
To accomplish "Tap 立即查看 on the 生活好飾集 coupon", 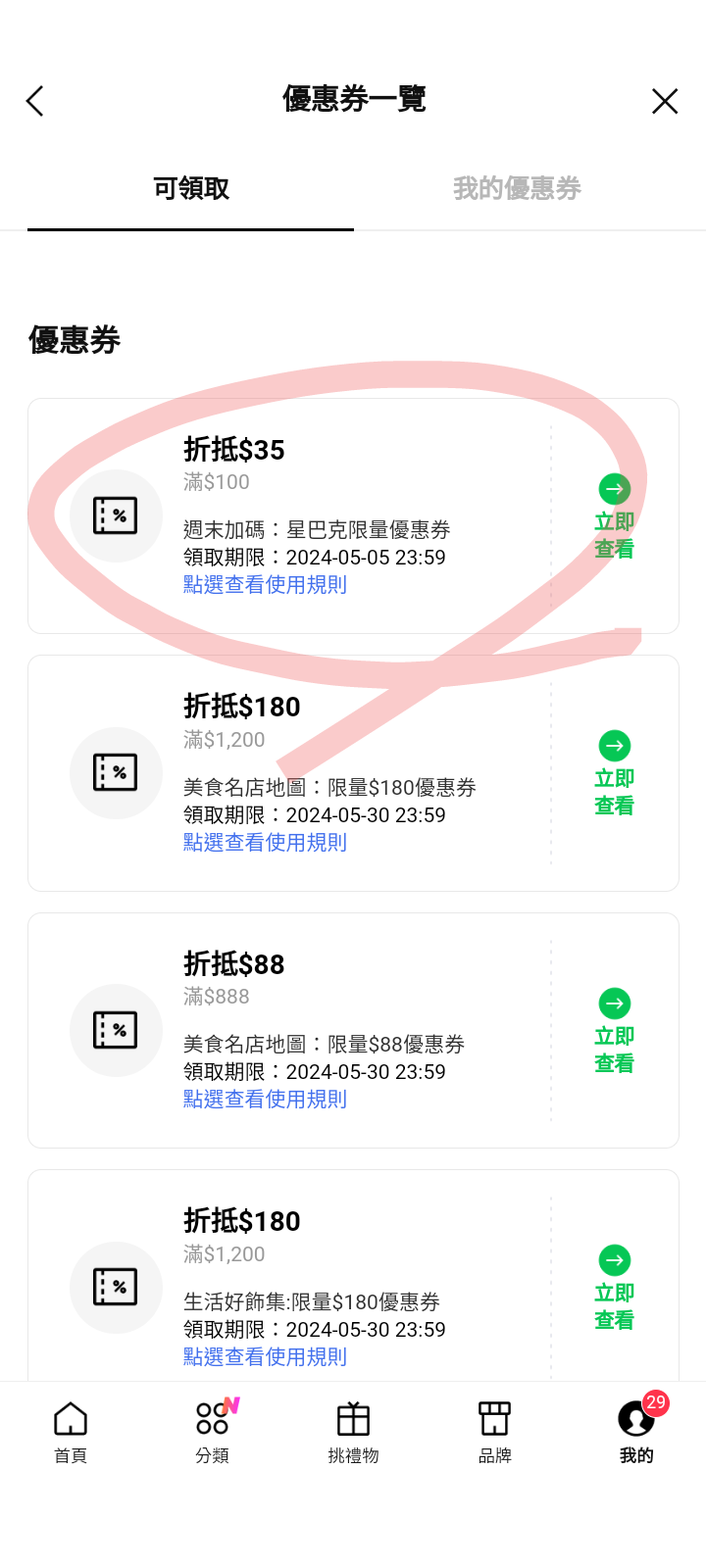I will (x=614, y=1289).
